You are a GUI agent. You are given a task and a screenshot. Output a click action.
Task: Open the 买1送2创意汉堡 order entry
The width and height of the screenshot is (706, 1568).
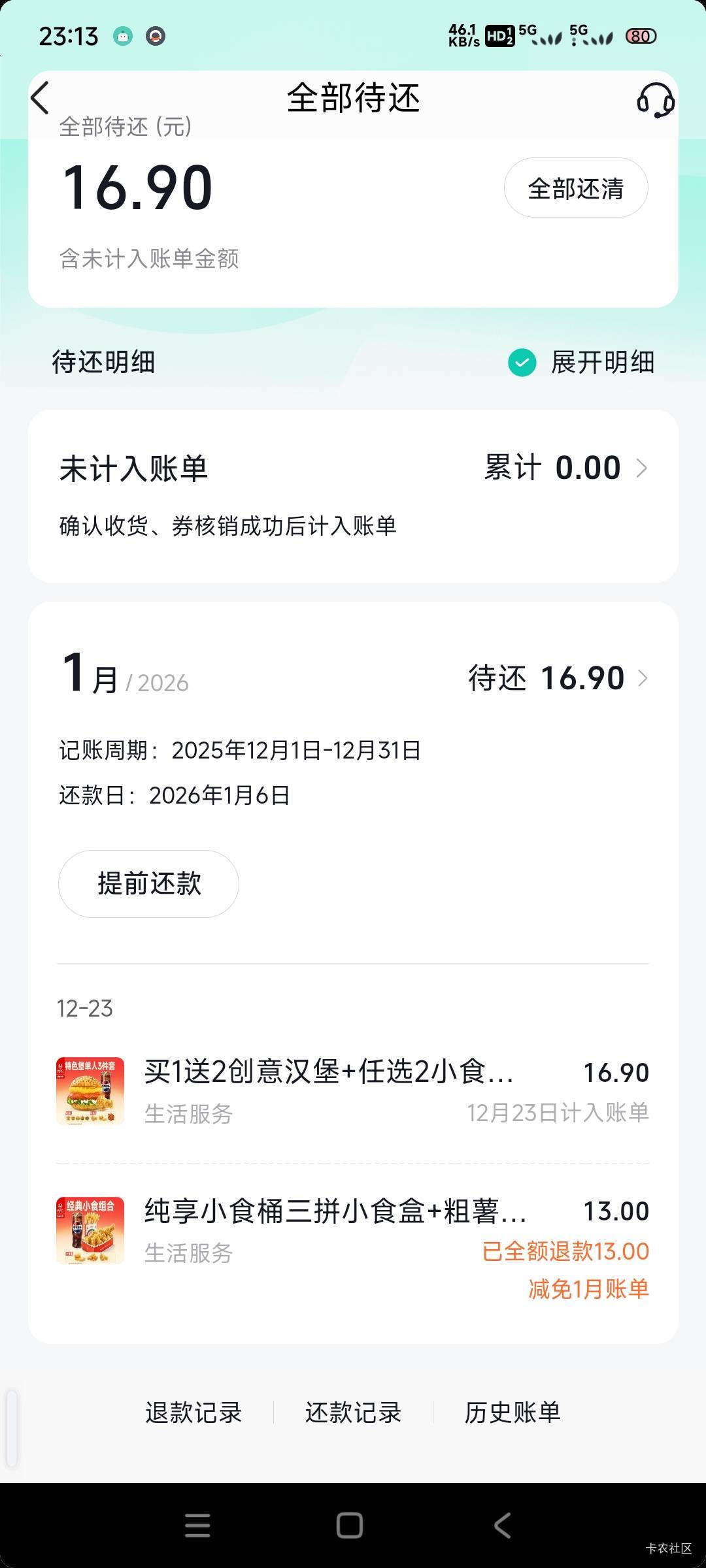[x=353, y=1091]
